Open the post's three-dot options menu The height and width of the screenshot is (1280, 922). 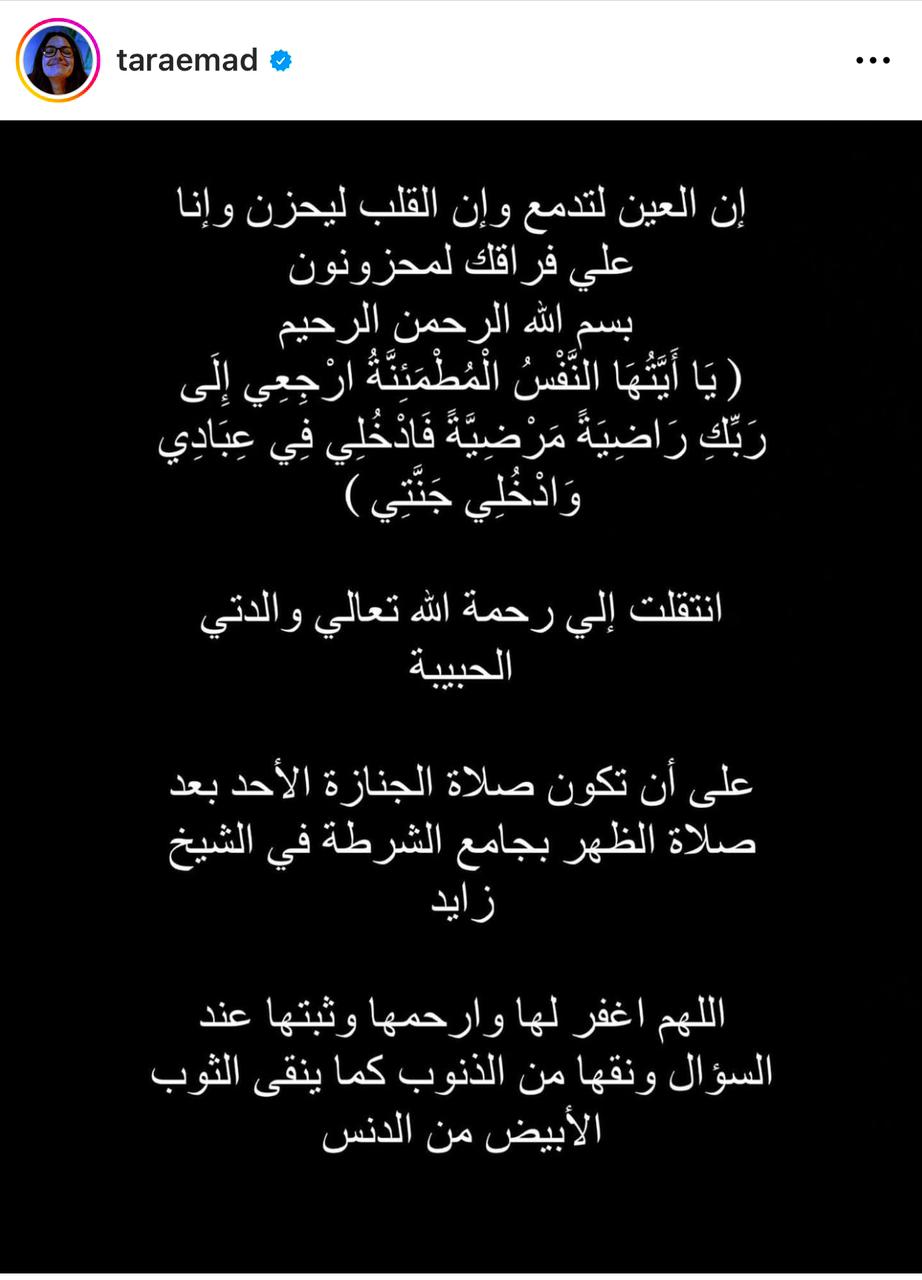pyautogui.click(x=872, y=61)
